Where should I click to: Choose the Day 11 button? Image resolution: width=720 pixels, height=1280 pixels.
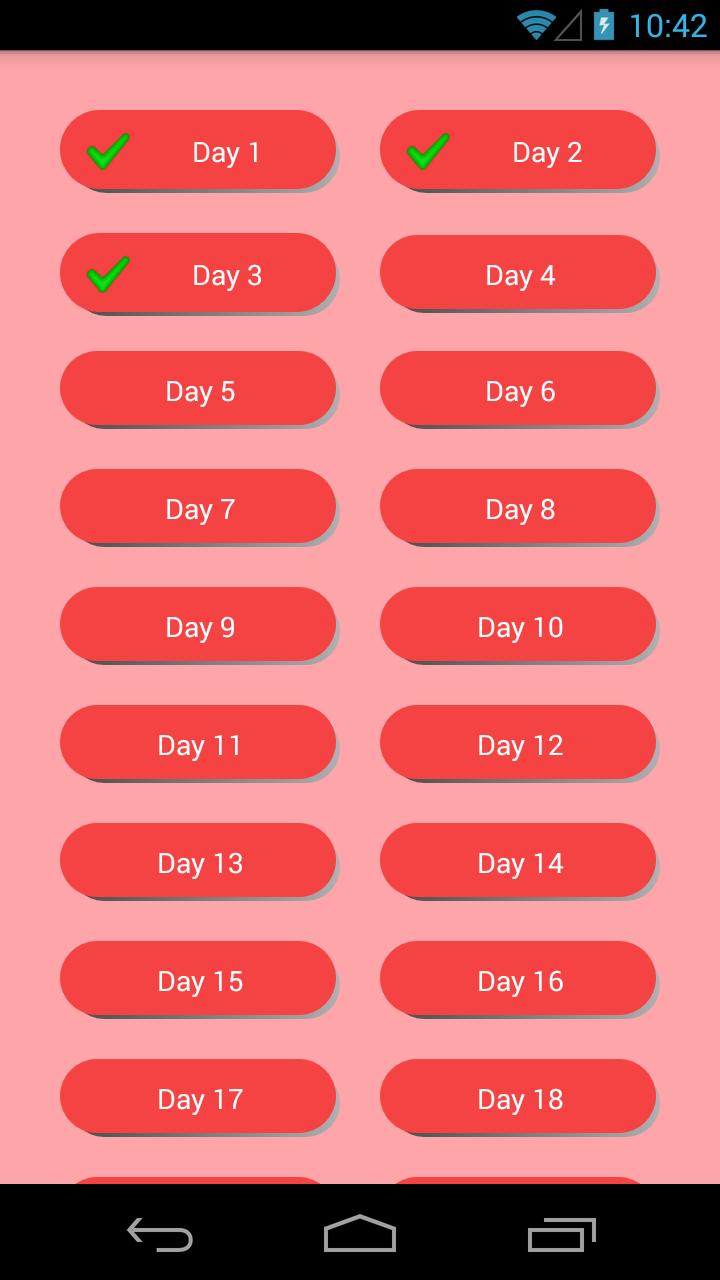(x=198, y=743)
